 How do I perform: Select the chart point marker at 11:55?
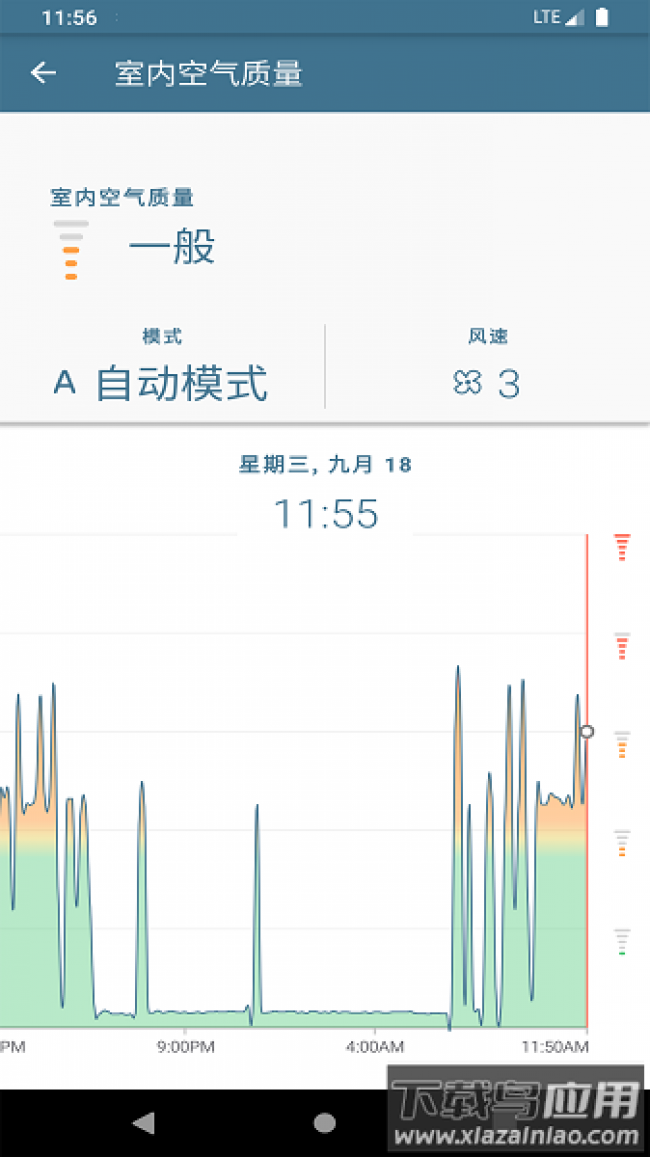[x=587, y=732]
